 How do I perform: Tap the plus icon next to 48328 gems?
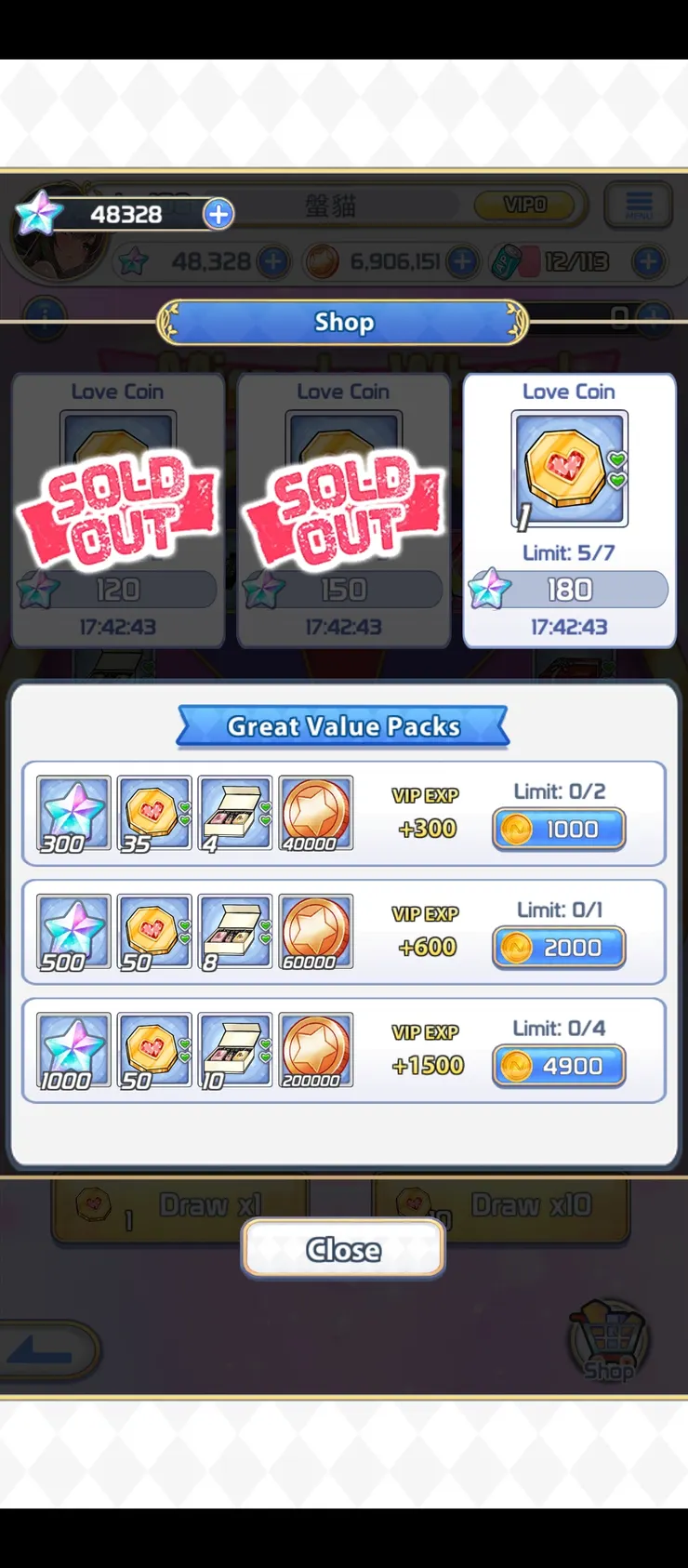coord(218,214)
